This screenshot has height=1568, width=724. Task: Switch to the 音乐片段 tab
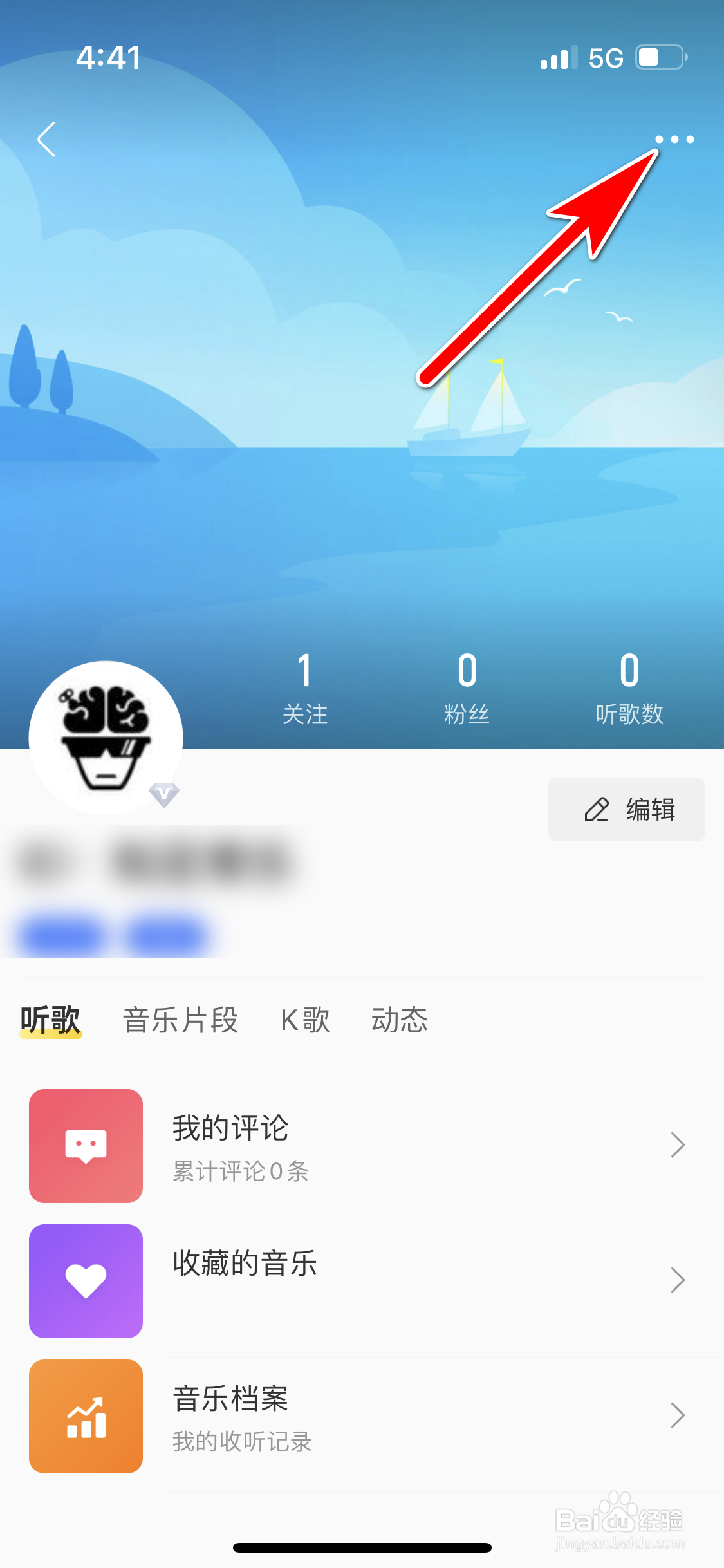181,1020
